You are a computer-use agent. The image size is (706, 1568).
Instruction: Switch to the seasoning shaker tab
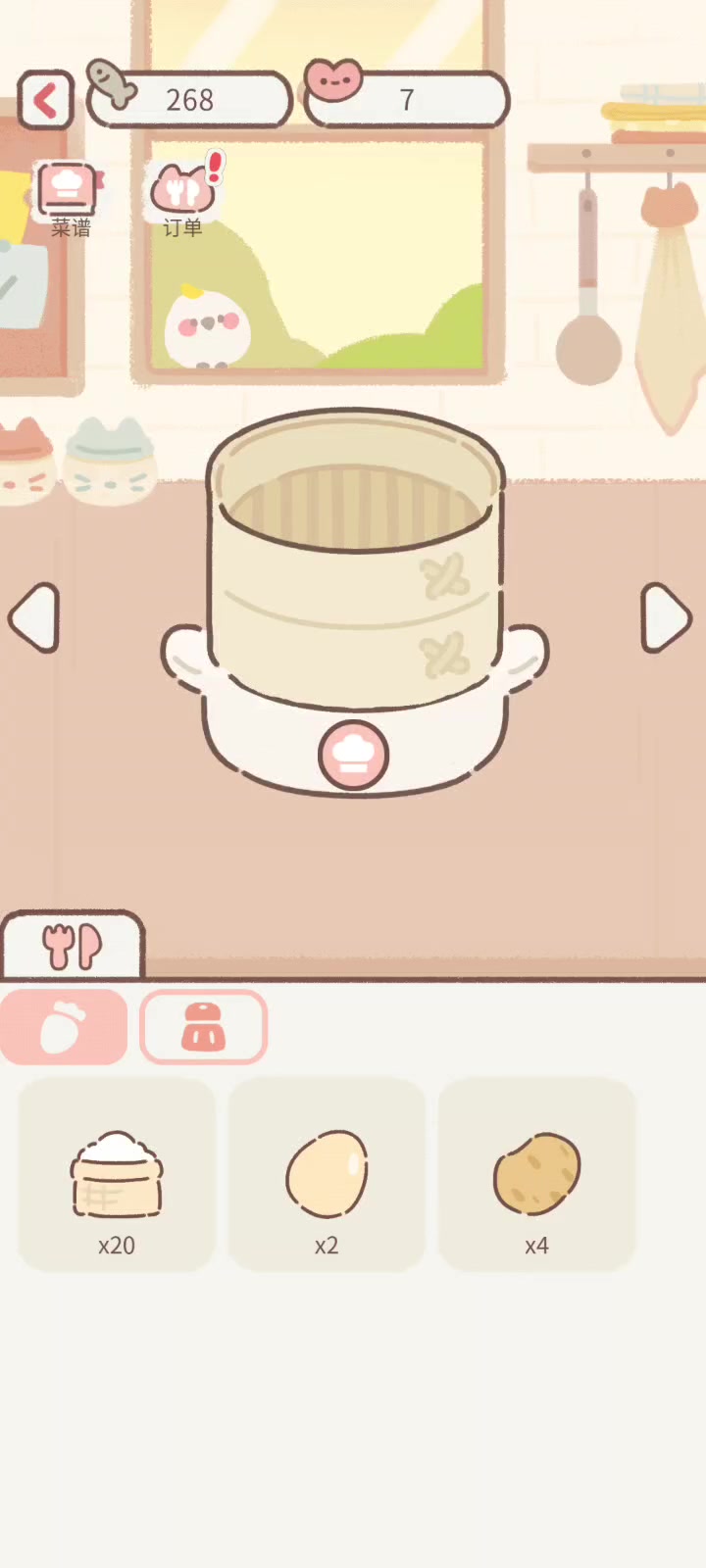click(x=204, y=1027)
